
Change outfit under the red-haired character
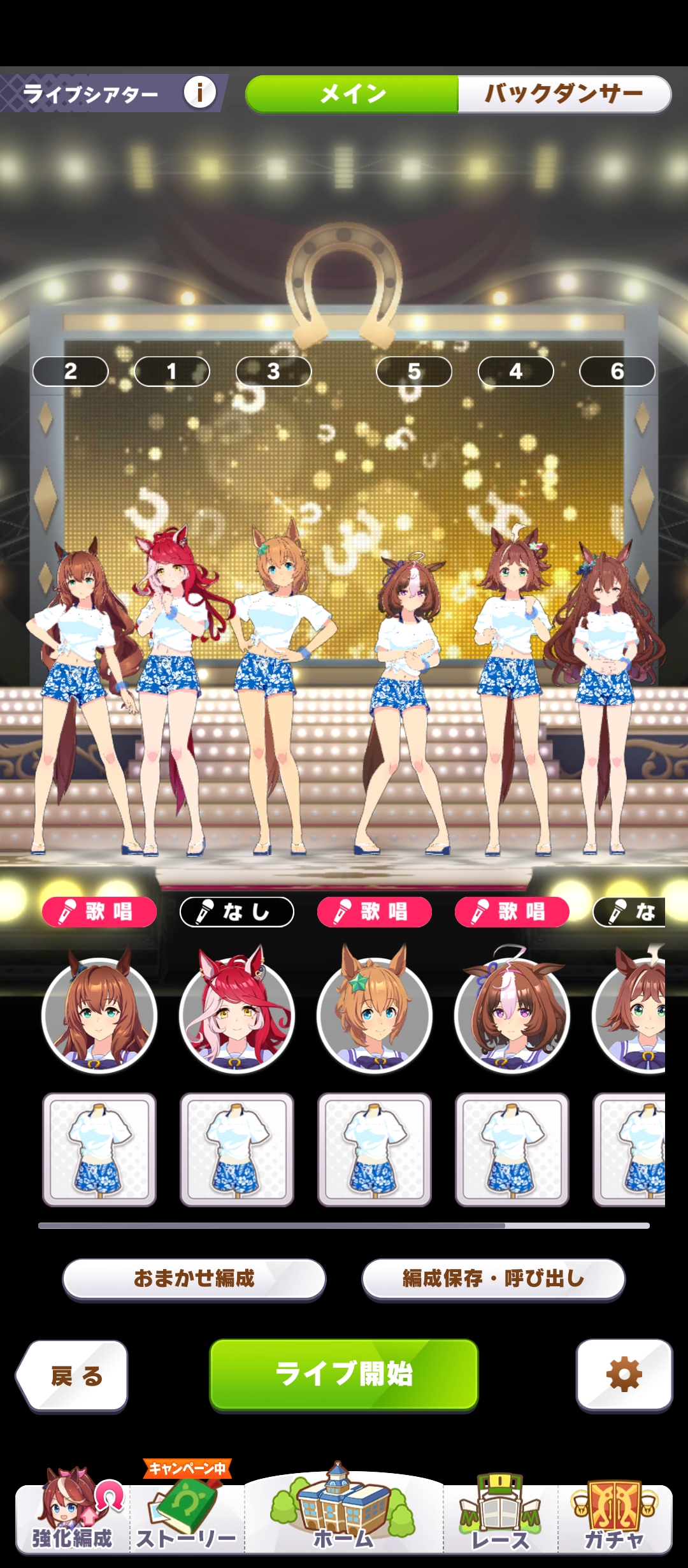click(236, 1149)
